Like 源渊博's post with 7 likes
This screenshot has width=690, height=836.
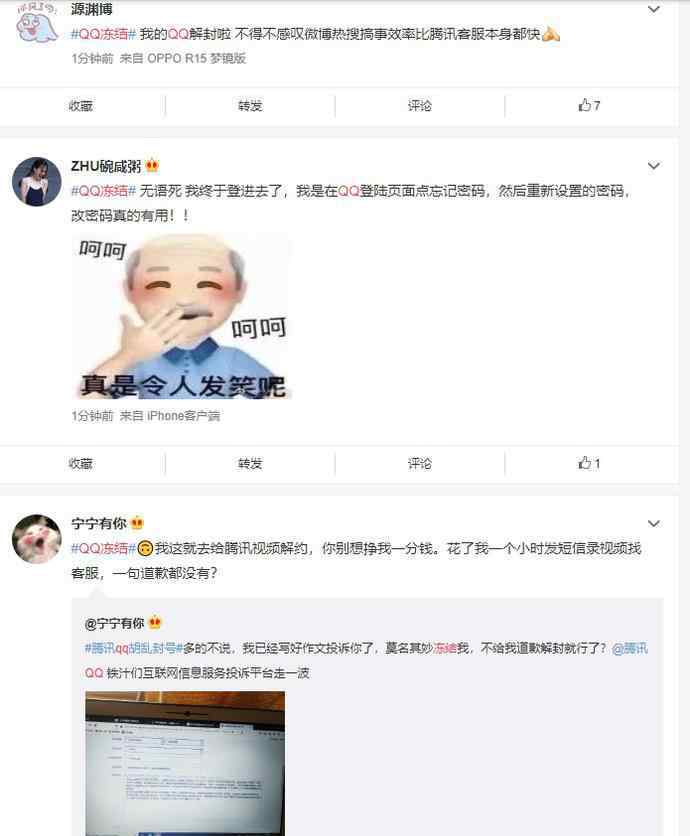(590, 105)
